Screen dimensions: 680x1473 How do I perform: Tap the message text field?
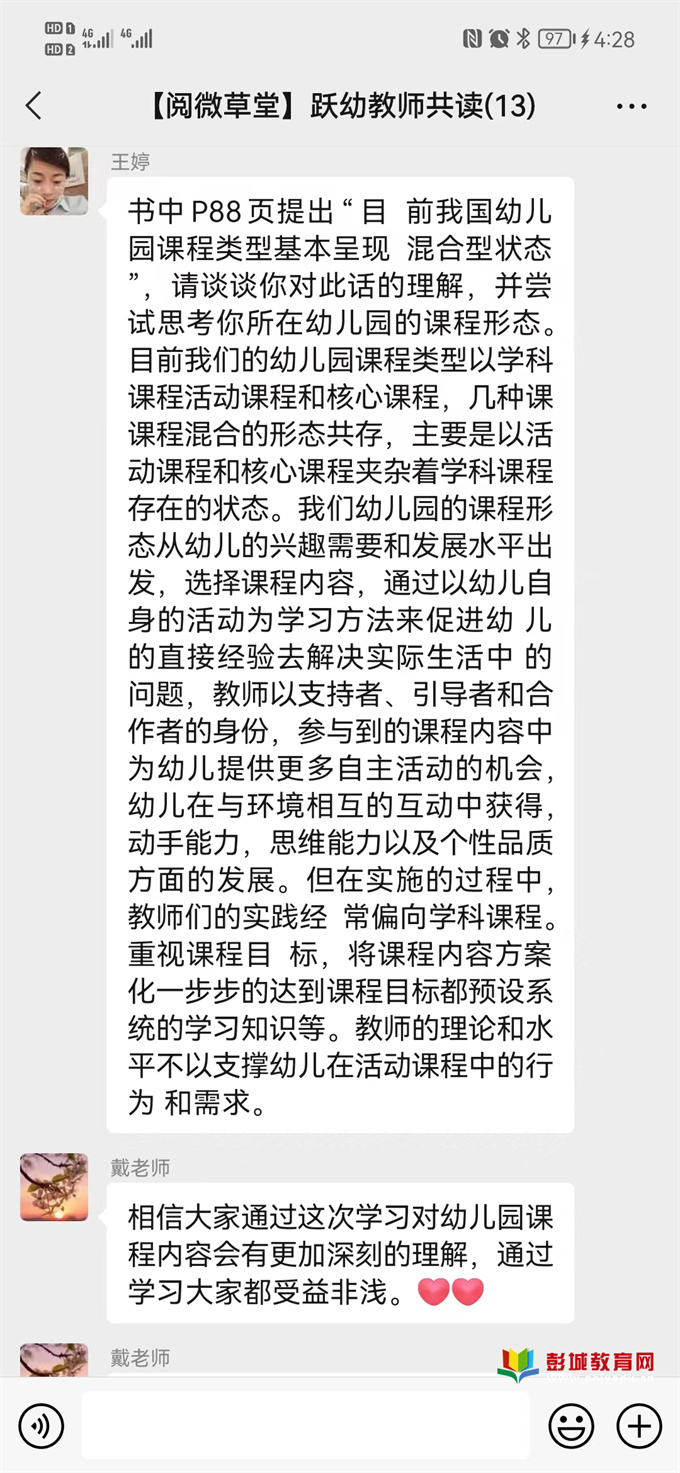(306, 1425)
